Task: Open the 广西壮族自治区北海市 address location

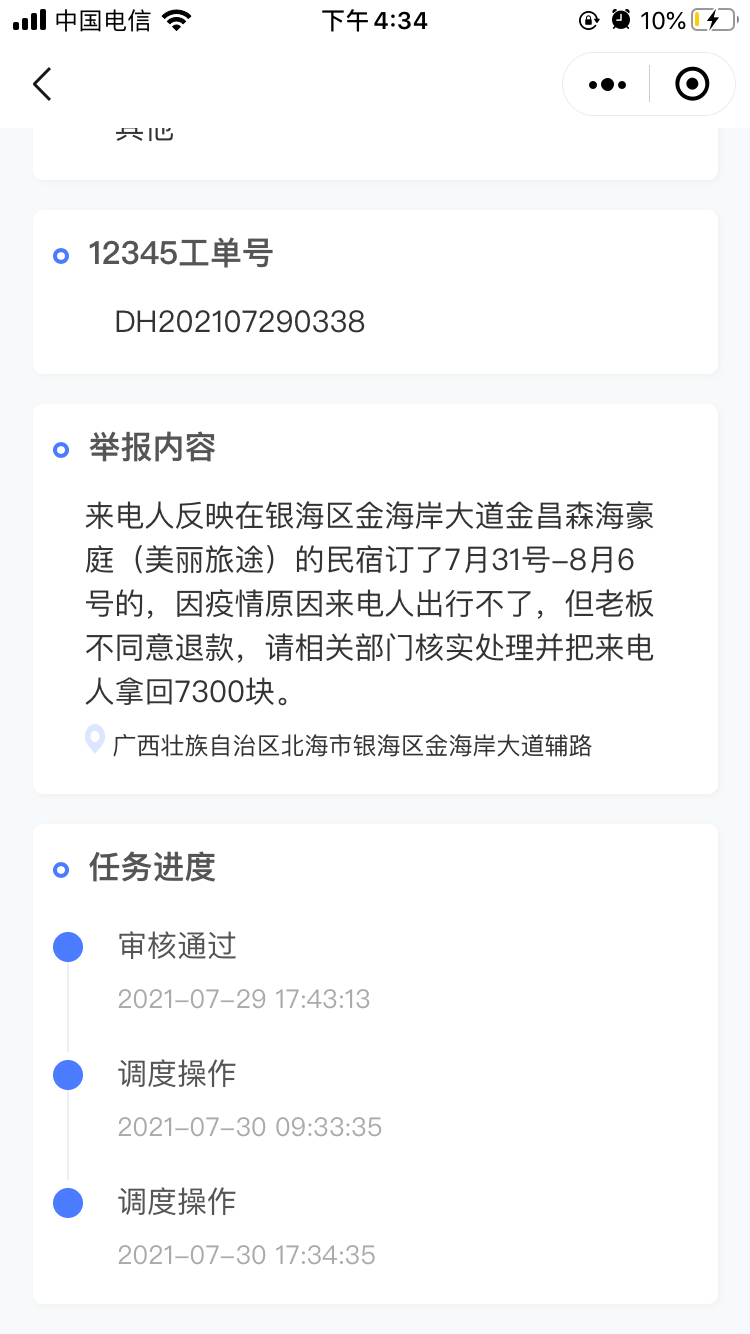Action: tap(352, 745)
